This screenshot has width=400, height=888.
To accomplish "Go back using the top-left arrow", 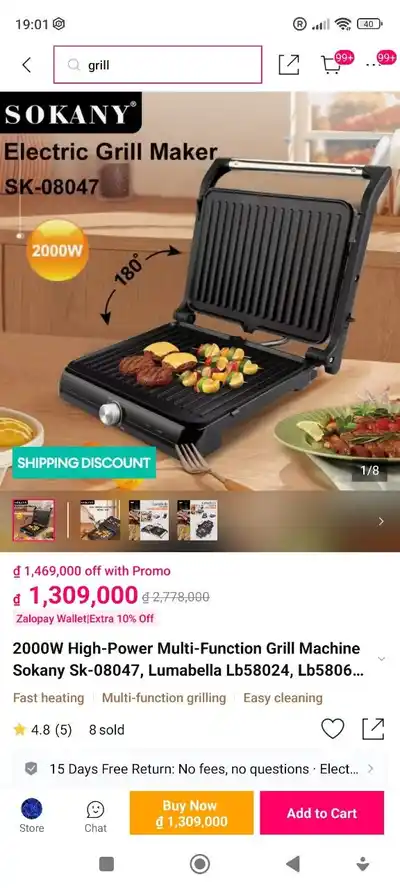I will (x=26, y=65).
